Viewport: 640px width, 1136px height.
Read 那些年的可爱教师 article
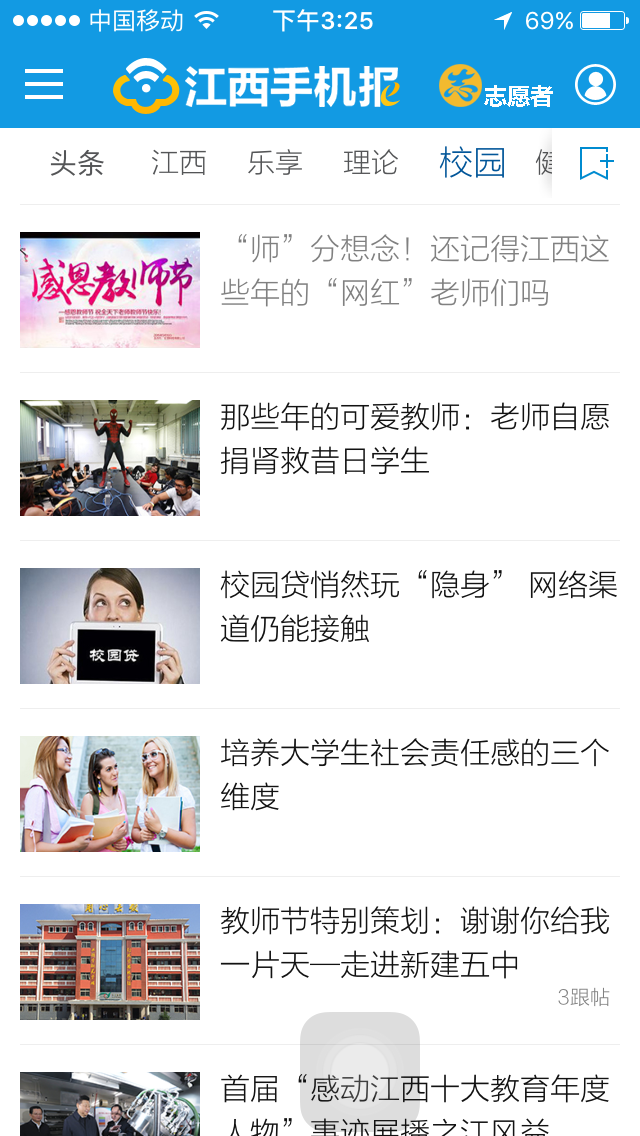[x=414, y=439]
